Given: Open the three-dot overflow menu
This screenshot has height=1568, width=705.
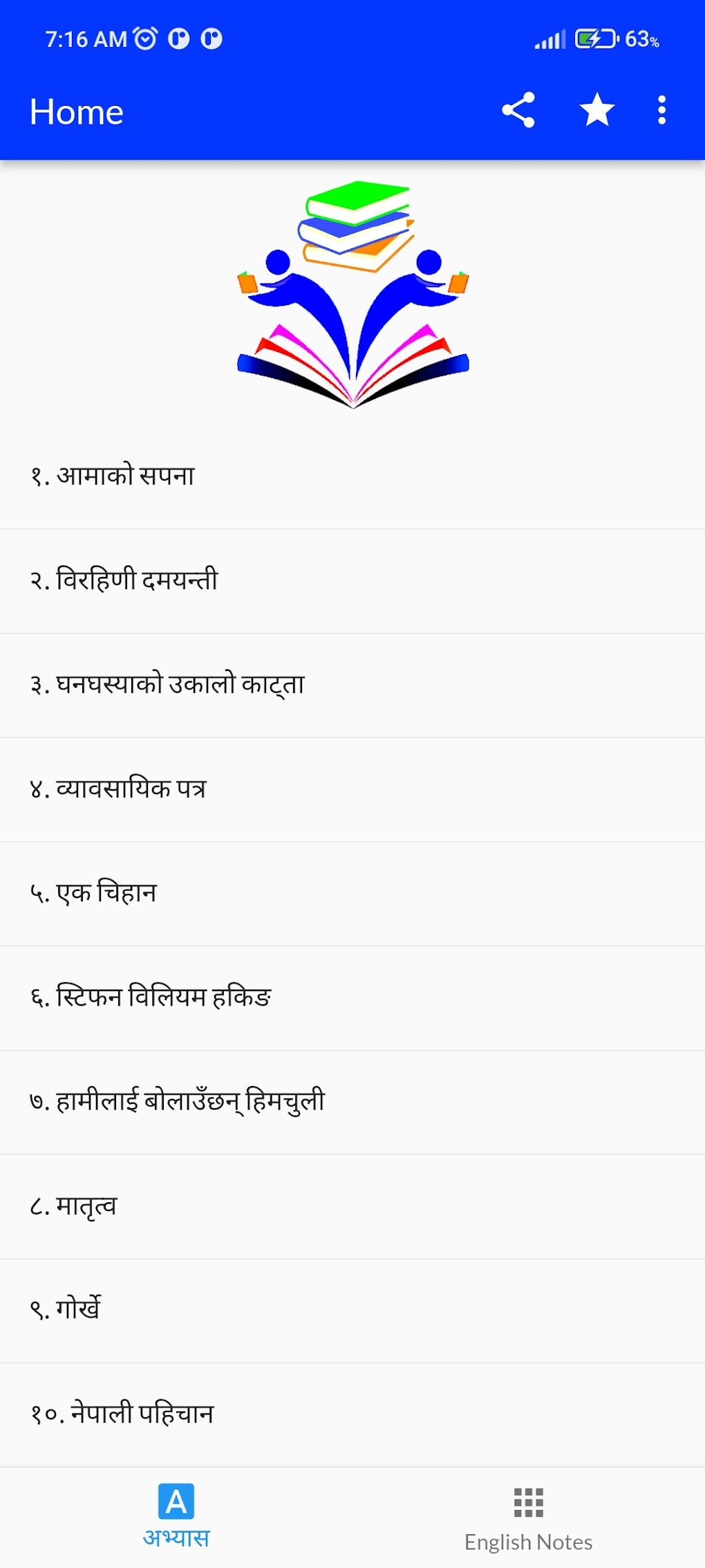Looking at the screenshot, I should click(661, 110).
